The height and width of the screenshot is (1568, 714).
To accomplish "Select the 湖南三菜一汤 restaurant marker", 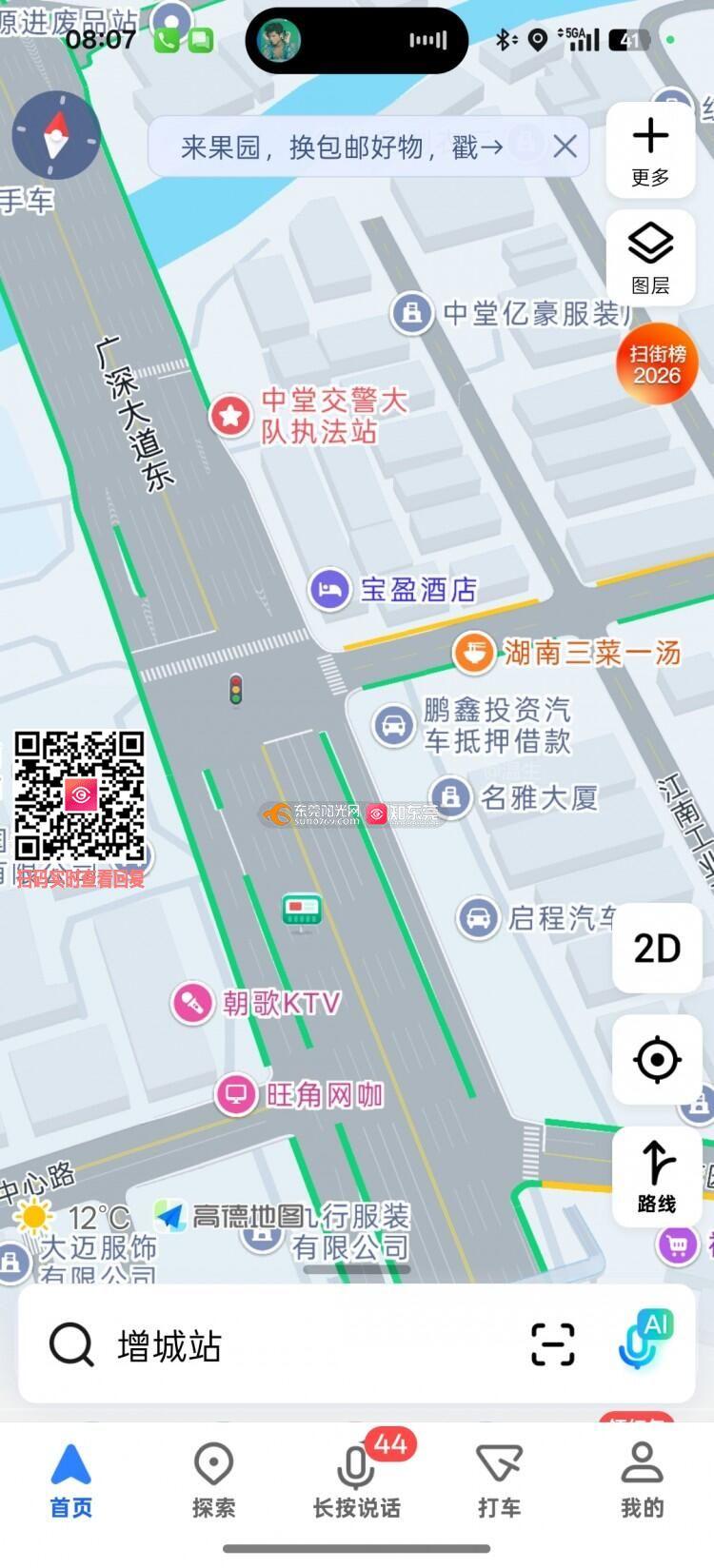I will (472, 653).
